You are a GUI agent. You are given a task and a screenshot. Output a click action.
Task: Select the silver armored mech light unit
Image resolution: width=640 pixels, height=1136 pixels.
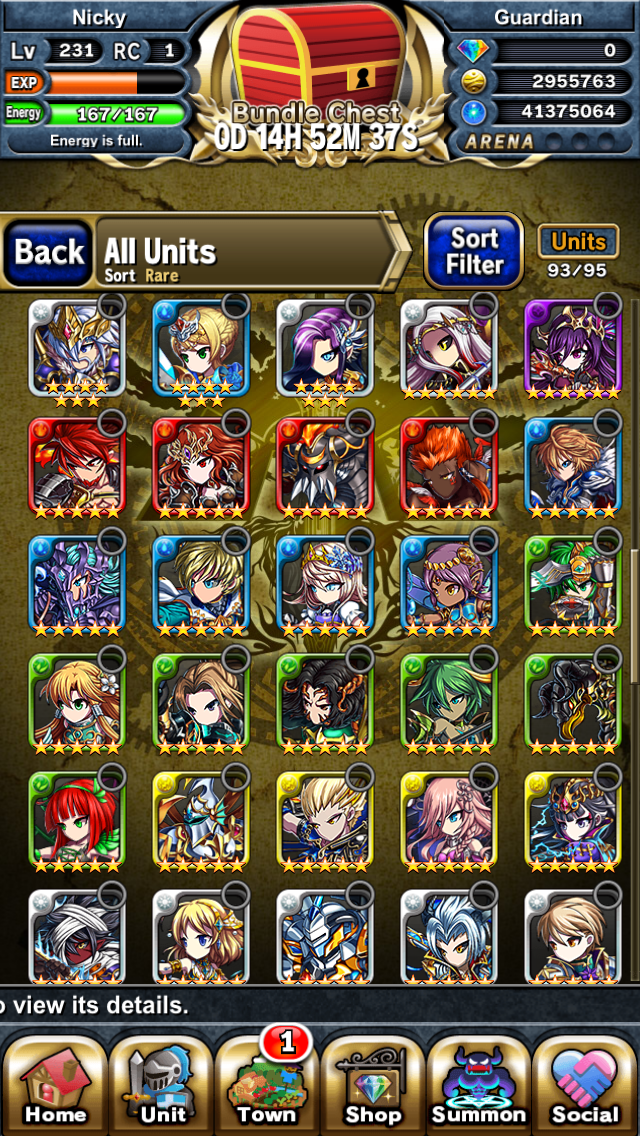click(x=325, y=937)
